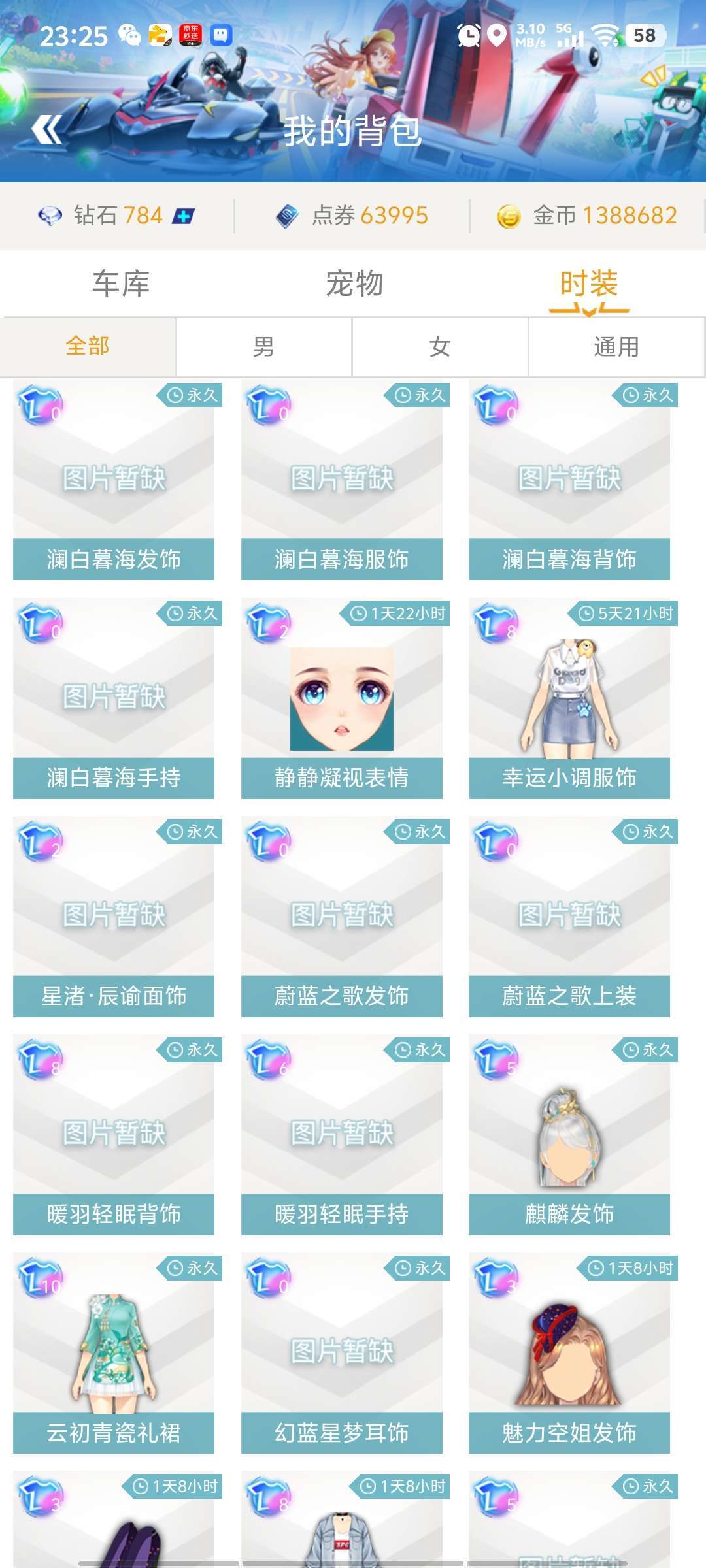The width and height of the screenshot is (706, 1568).
Task: Switch to the 车库 tab
Action: tap(121, 284)
